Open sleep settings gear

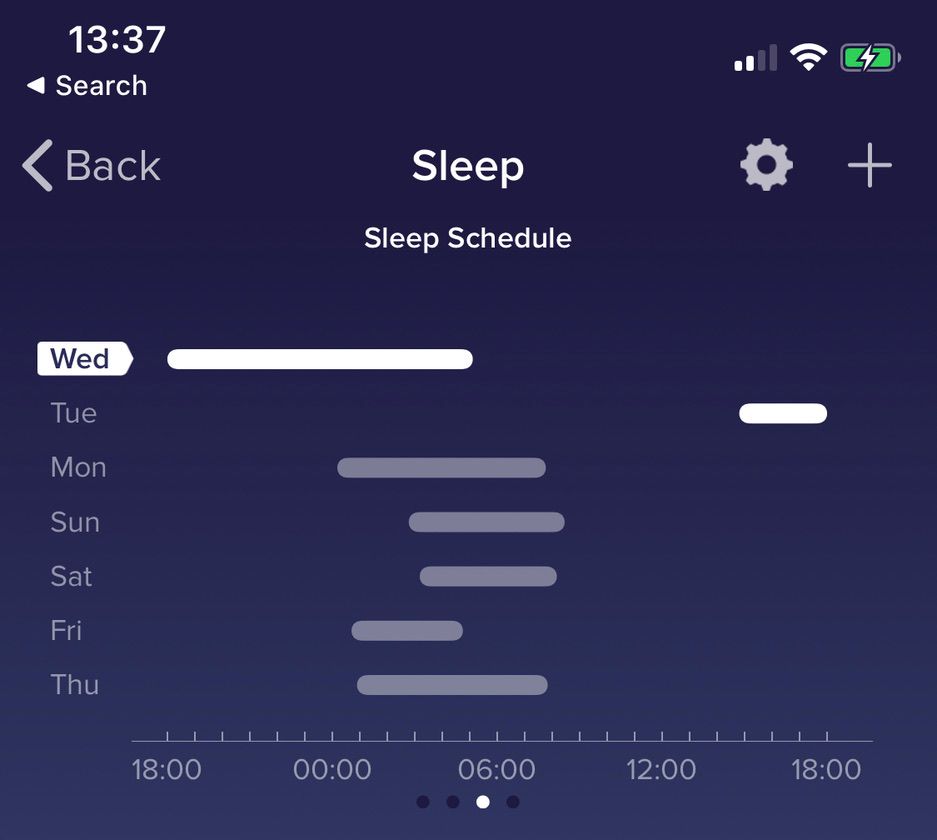click(766, 166)
